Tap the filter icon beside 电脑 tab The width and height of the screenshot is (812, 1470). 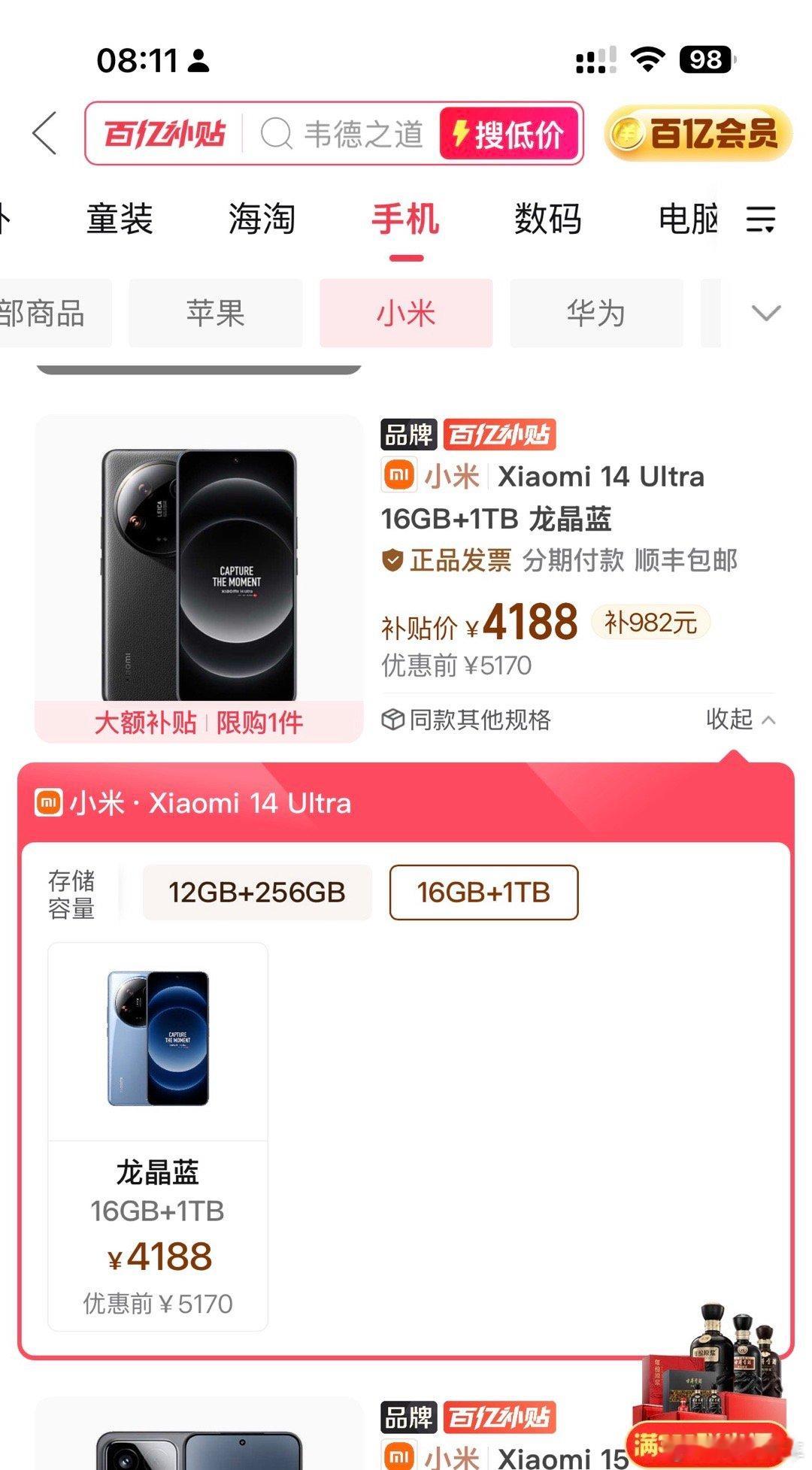pos(762,219)
